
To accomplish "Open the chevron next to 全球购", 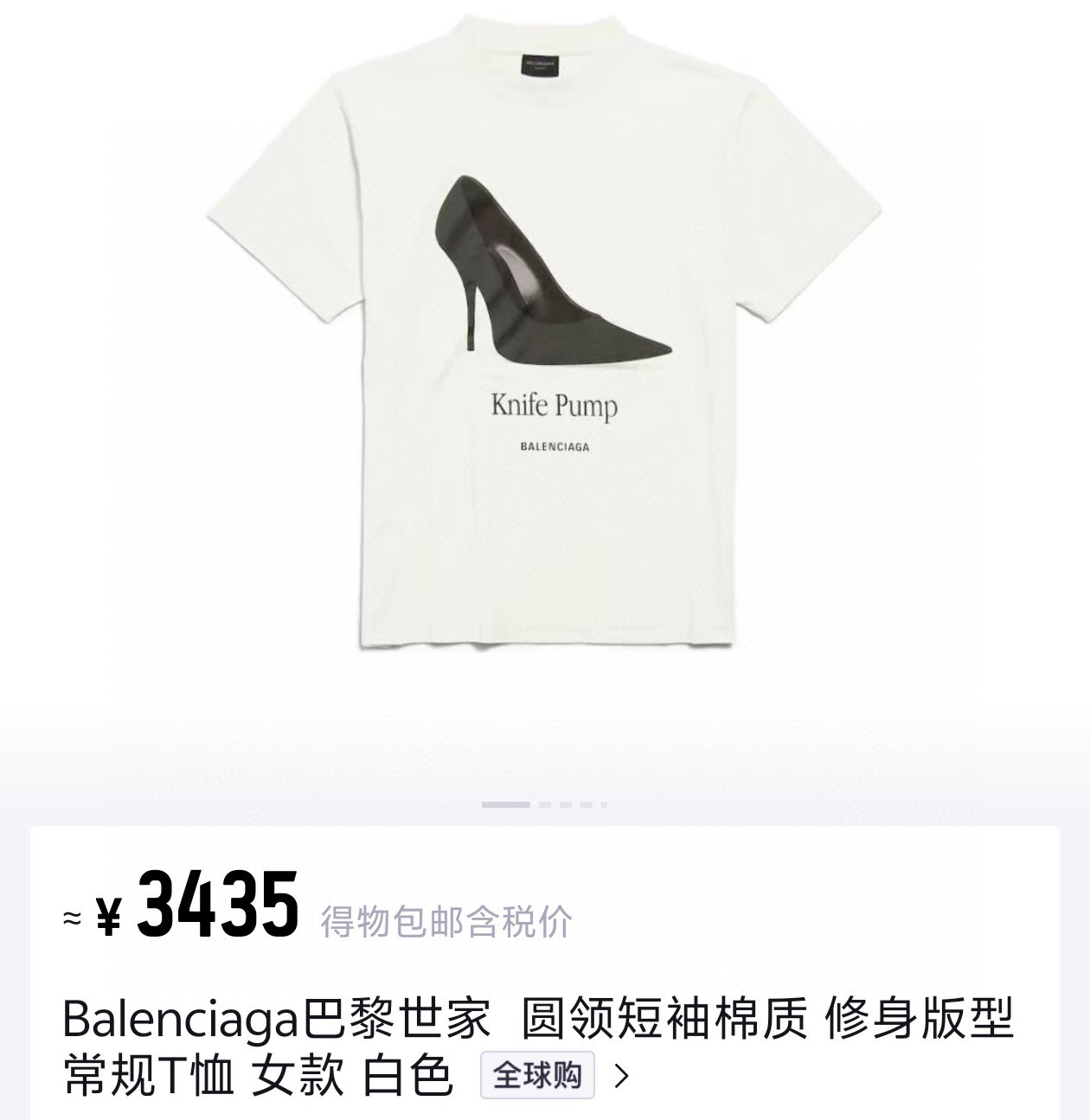I will pyautogui.click(x=620, y=1075).
